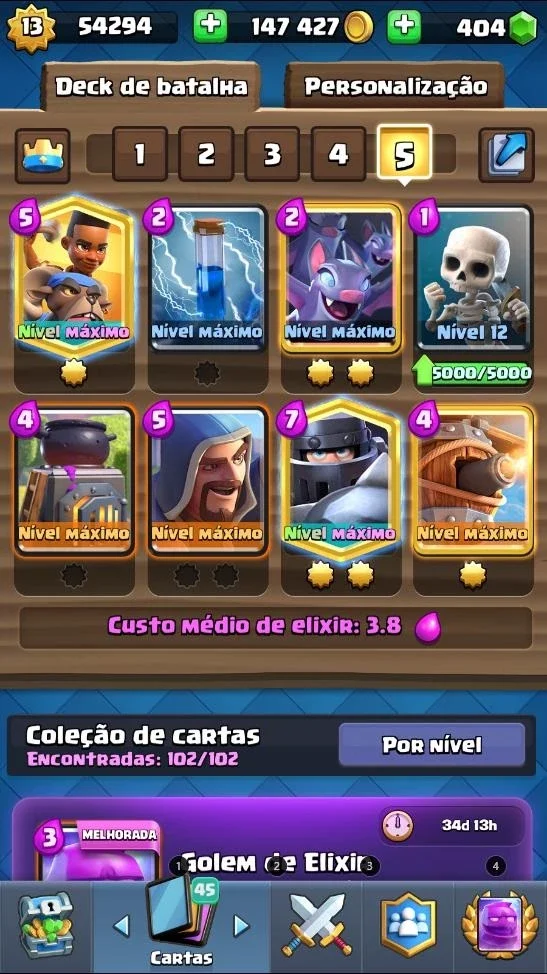The height and width of the screenshot is (974, 547).
Task: Open the Bats card
Action: [341, 279]
